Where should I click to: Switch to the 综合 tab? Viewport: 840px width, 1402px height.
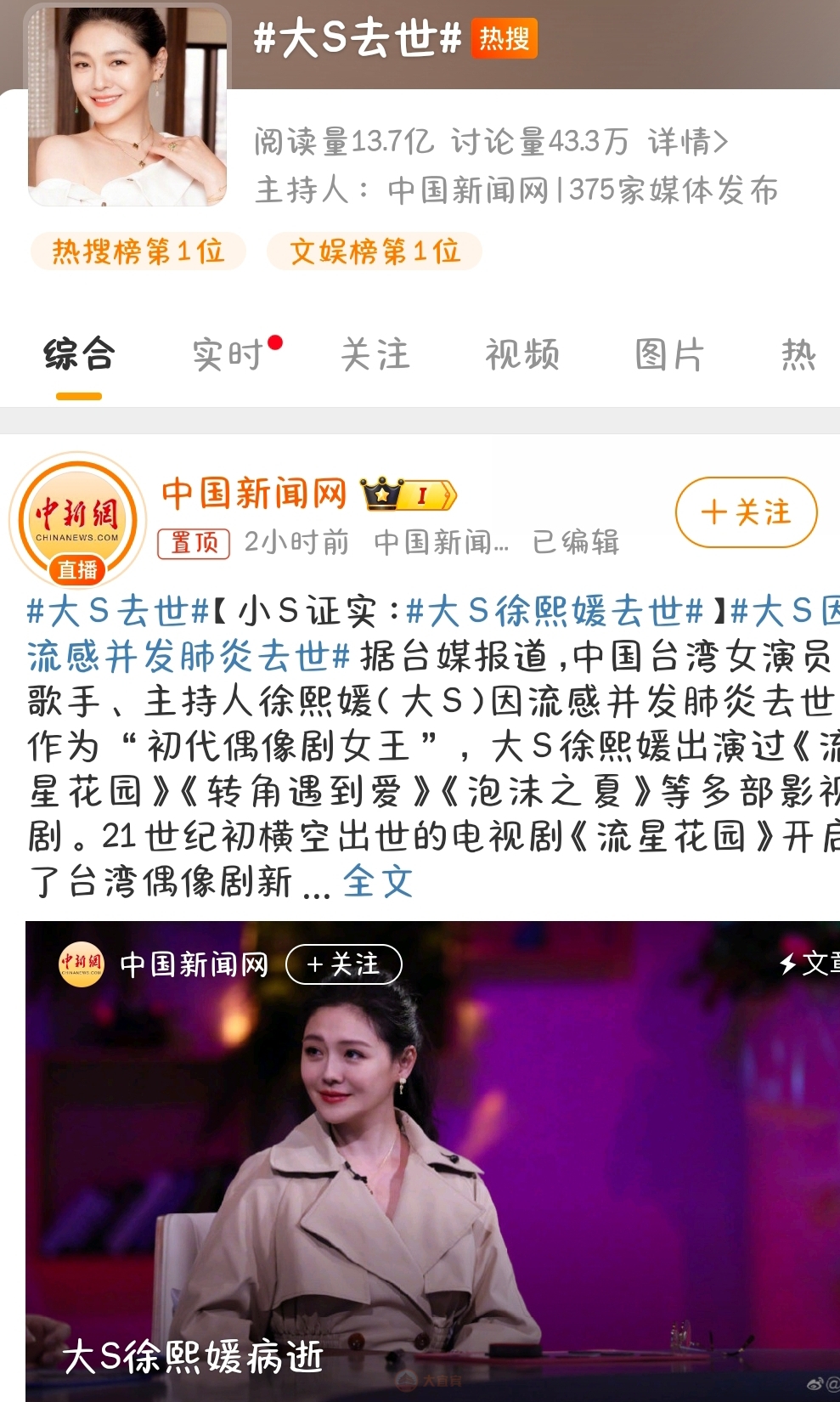[79, 354]
